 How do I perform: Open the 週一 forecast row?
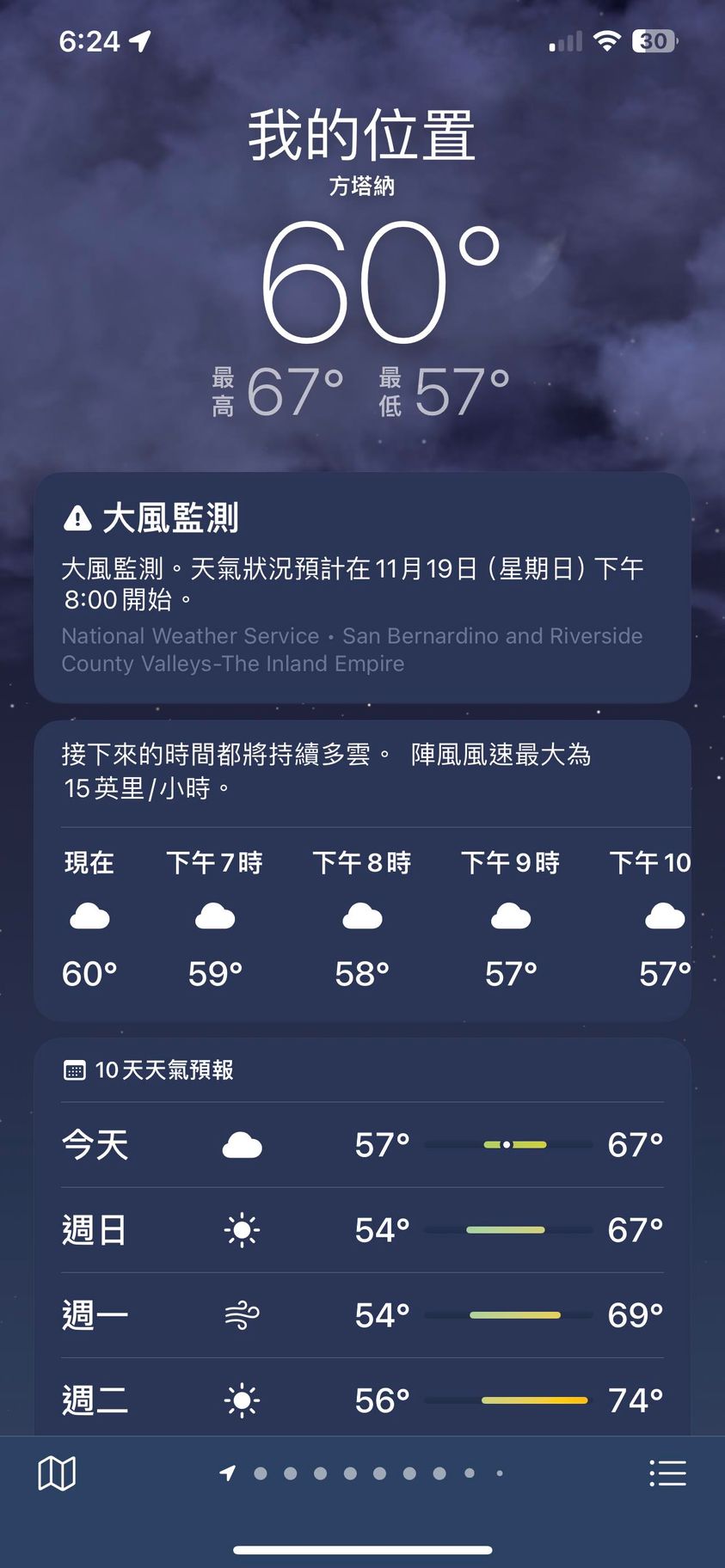coord(362,1315)
